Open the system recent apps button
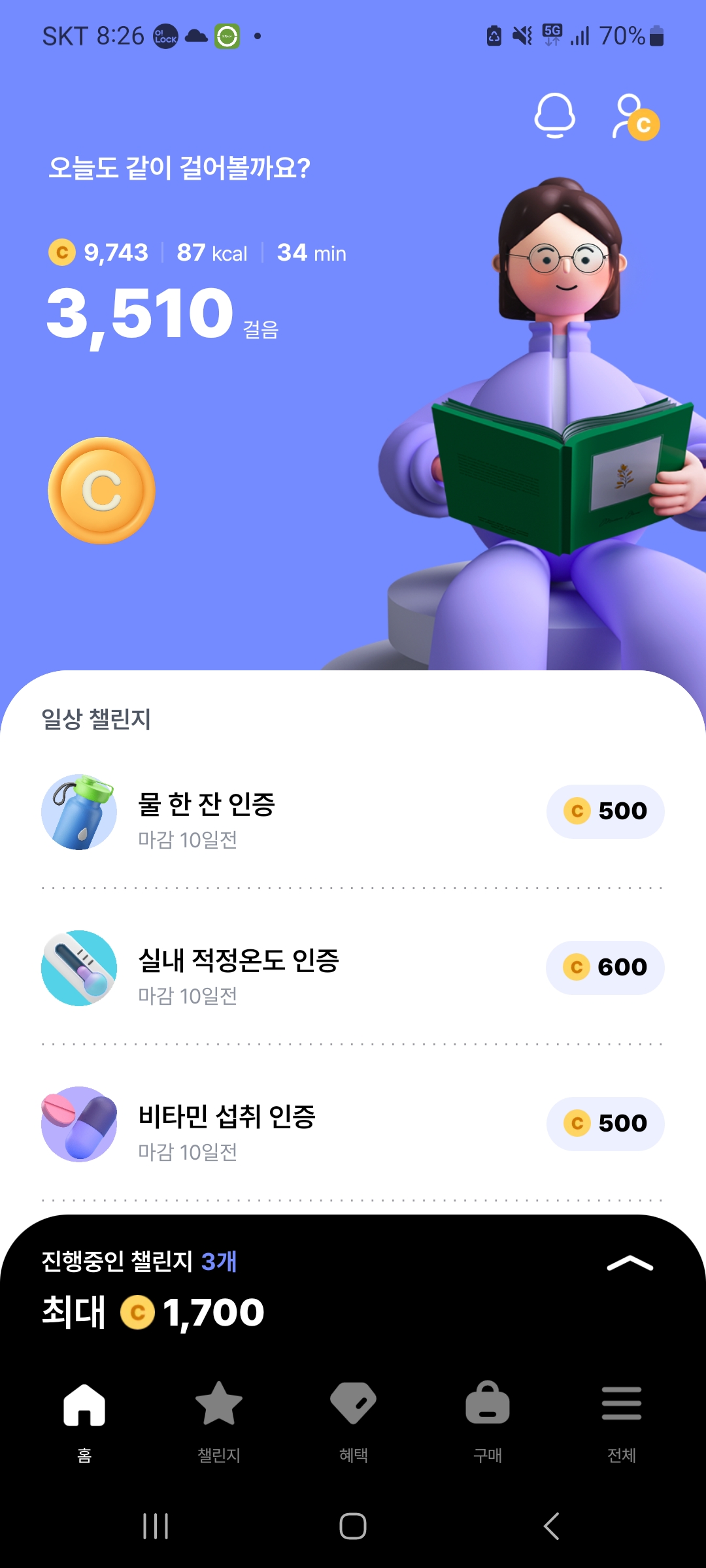 [156, 1526]
